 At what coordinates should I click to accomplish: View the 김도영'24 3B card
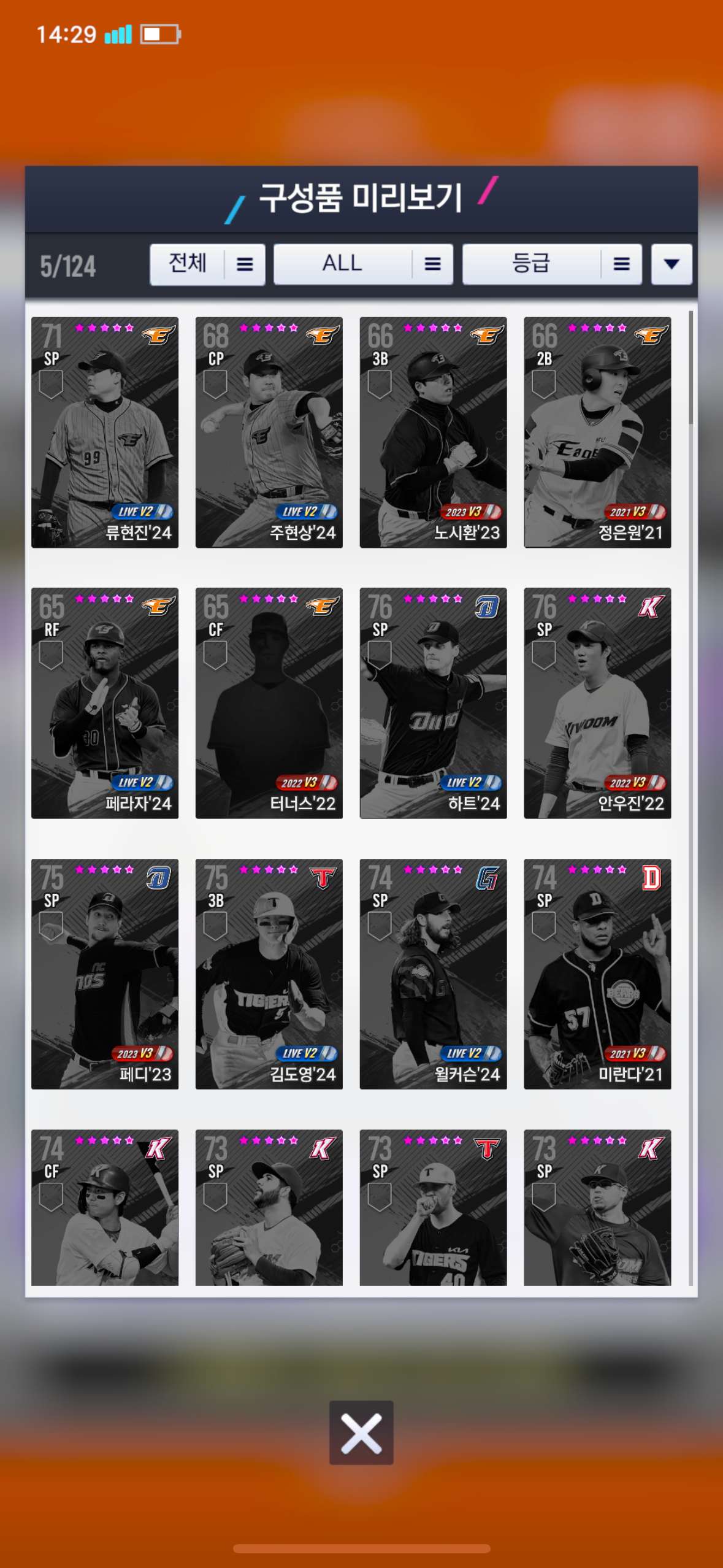click(x=269, y=974)
